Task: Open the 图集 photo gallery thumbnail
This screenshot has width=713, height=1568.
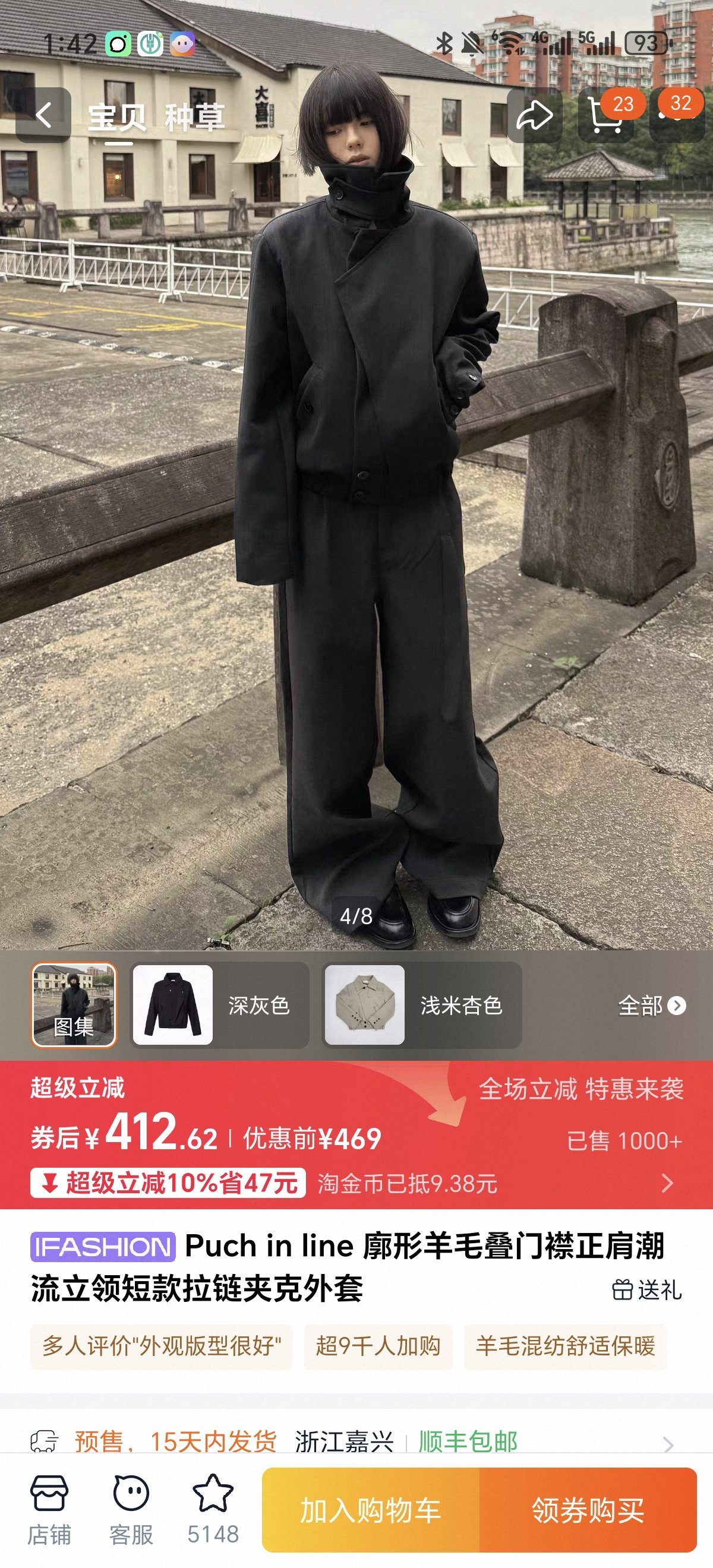Action: point(74,1004)
